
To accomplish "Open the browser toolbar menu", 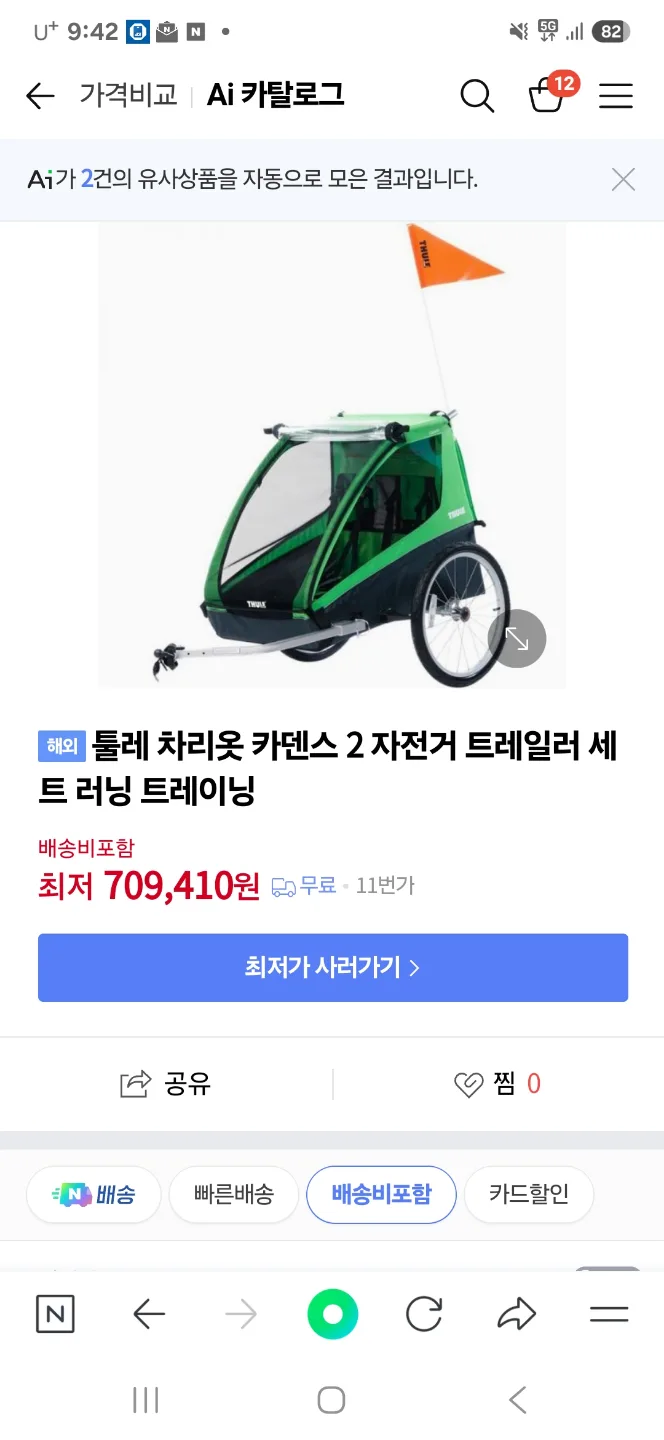I will pos(609,1314).
